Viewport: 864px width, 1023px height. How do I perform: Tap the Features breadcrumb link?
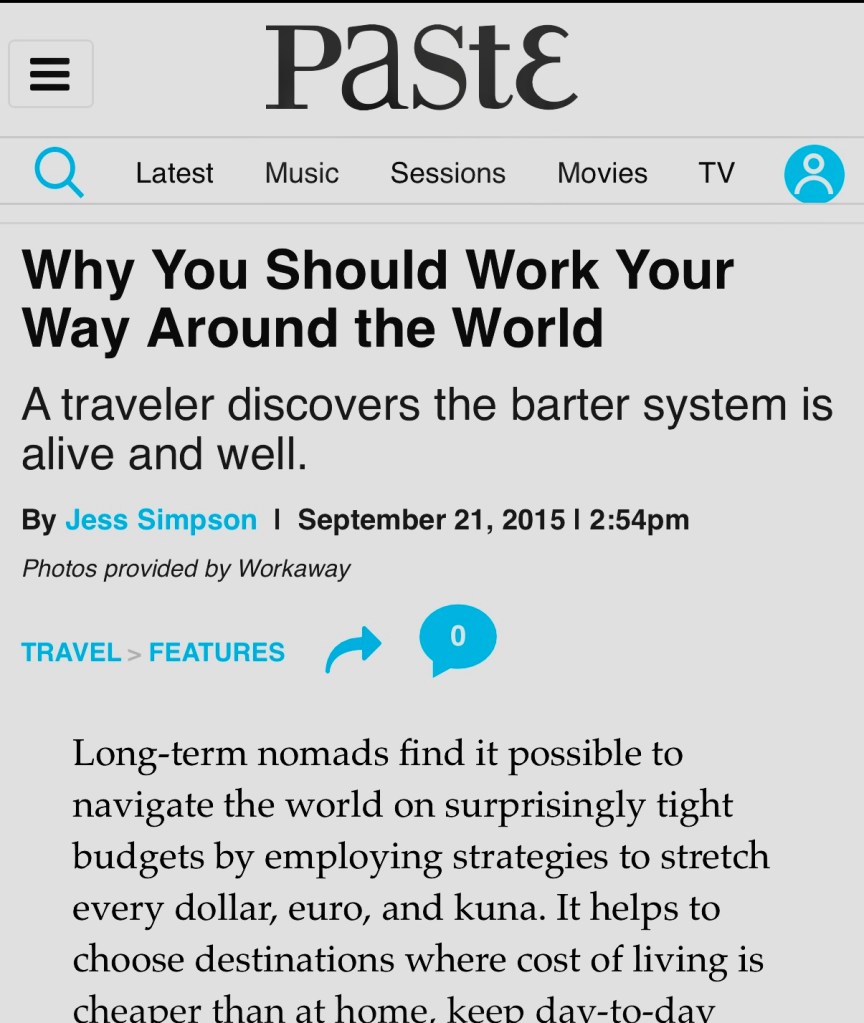point(217,652)
